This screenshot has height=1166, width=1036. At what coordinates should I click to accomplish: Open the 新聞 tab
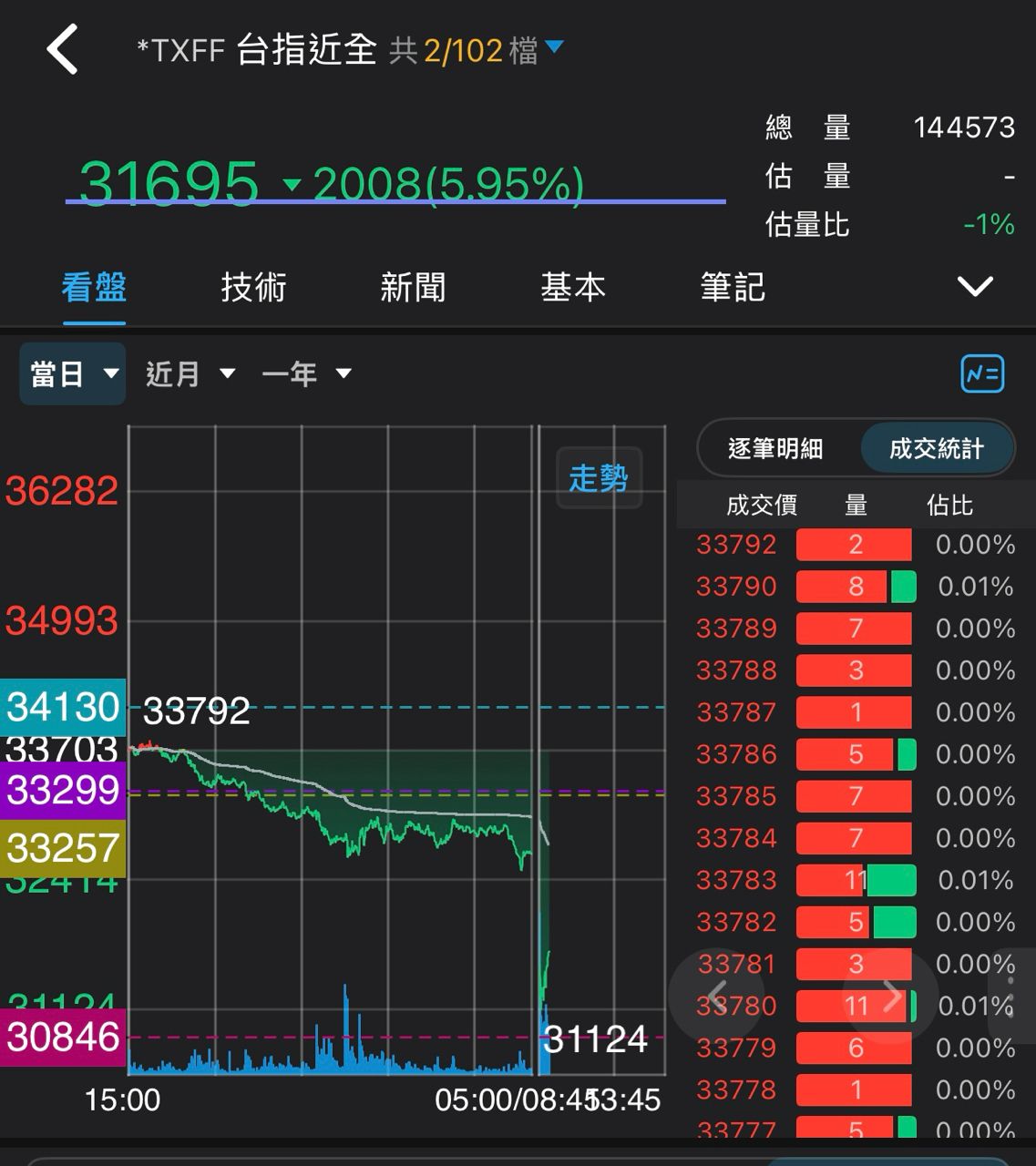(x=413, y=288)
